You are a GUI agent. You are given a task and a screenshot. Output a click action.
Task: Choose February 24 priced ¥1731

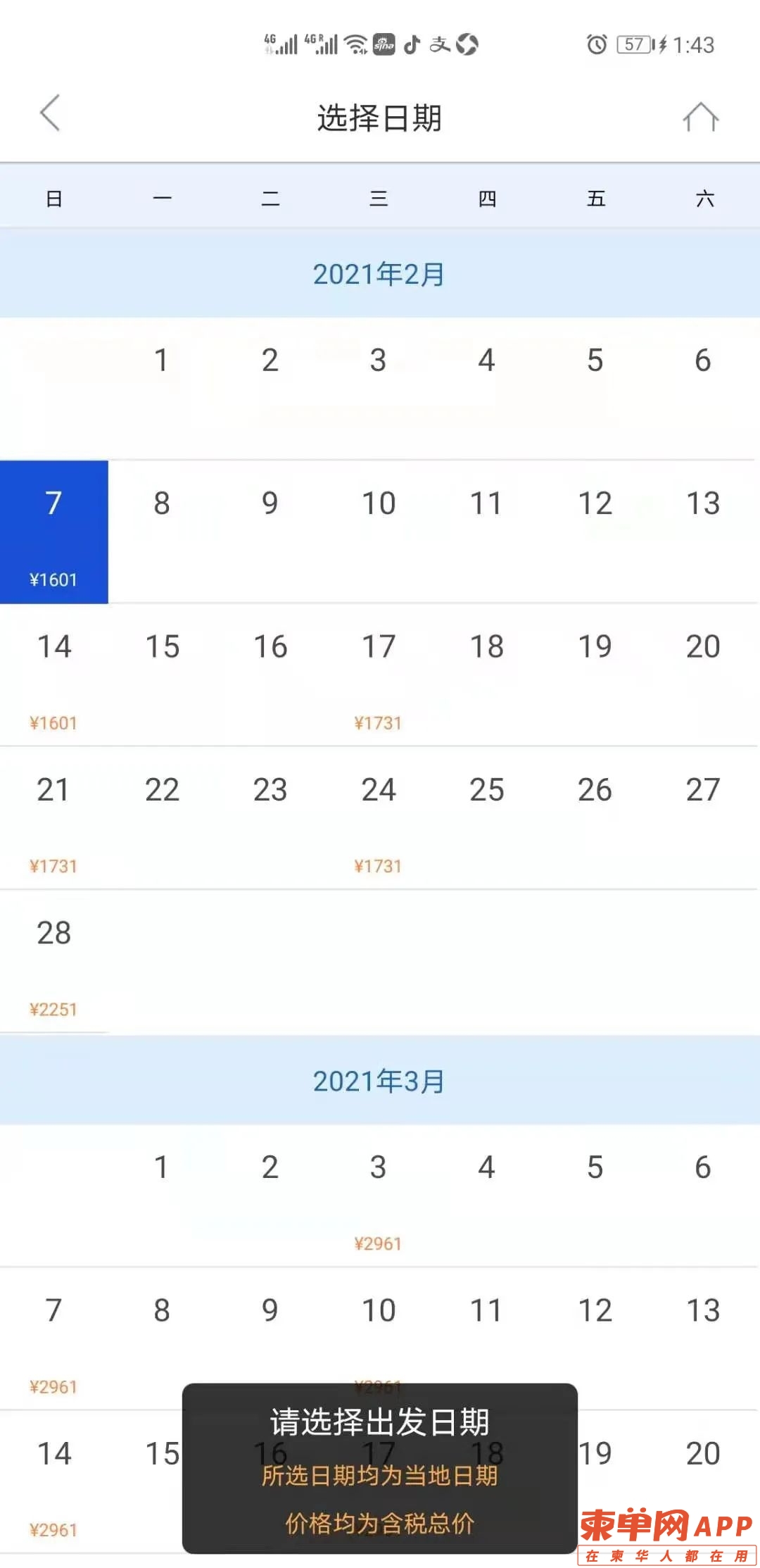[x=379, y=819]
